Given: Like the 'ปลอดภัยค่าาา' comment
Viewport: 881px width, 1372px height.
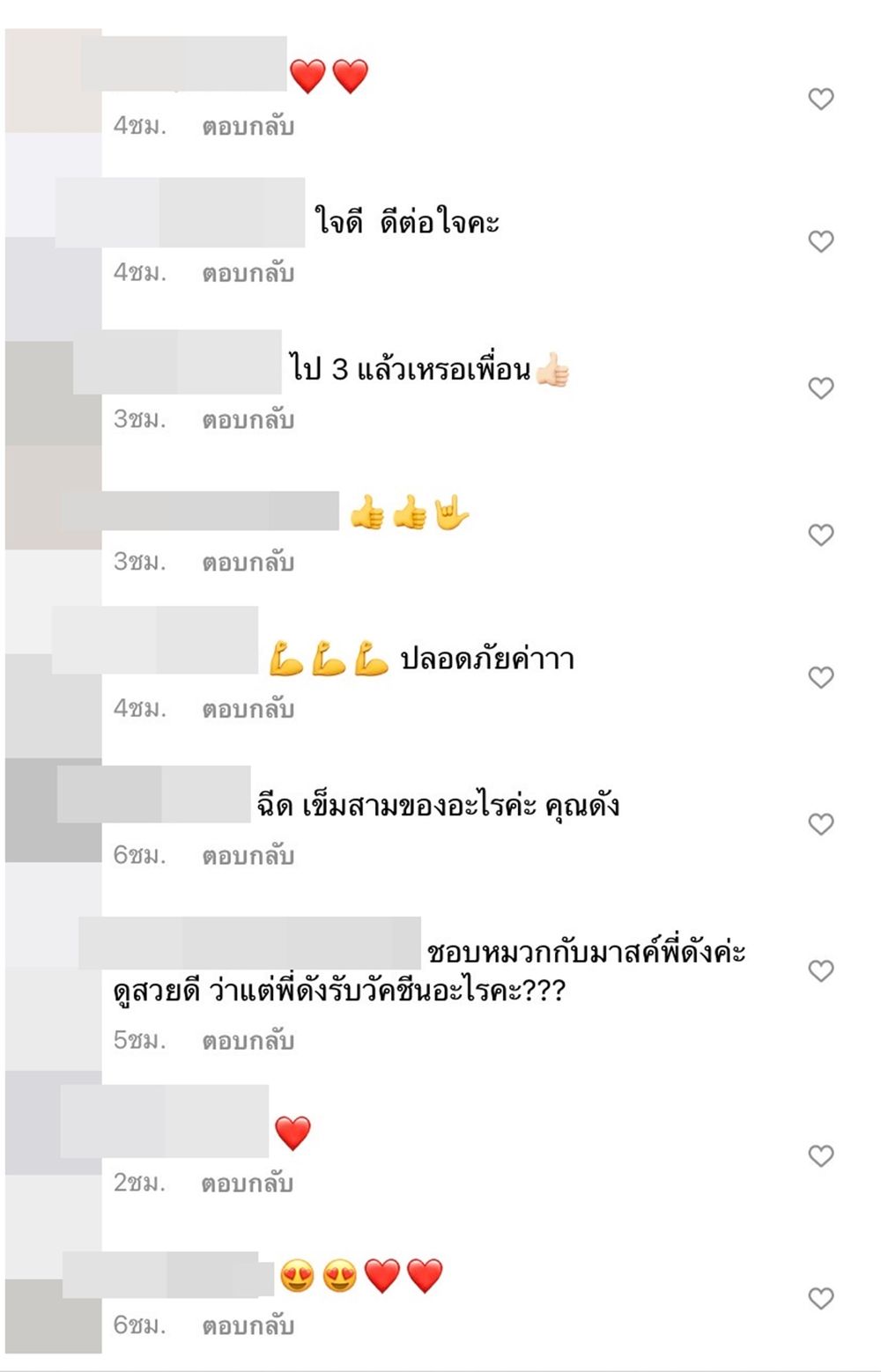Looking at the screenshot, I should point(820,677).
